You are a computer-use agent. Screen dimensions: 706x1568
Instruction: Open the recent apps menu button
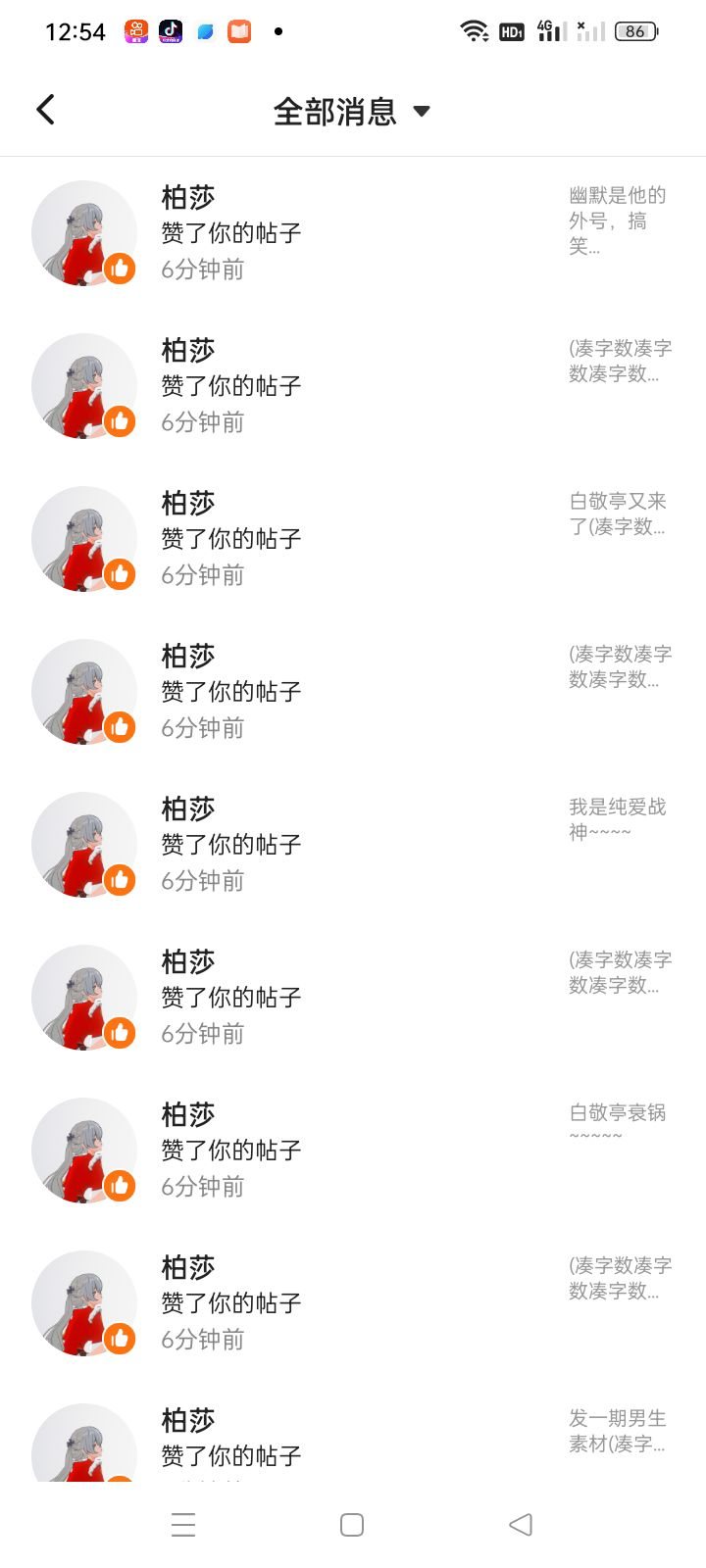(x=183, y=1525)
